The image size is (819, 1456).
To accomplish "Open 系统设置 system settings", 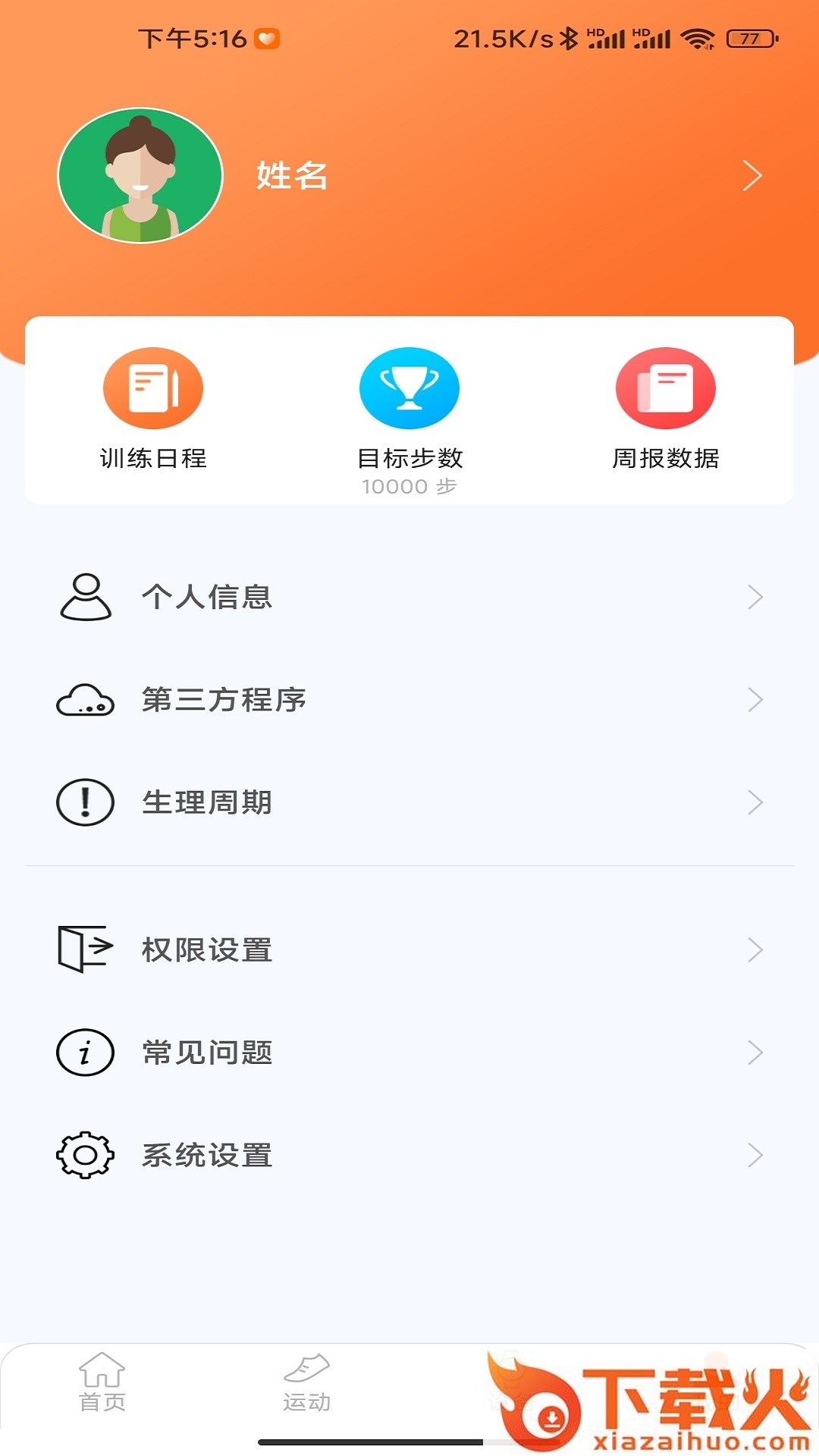I will (409, 1155).
